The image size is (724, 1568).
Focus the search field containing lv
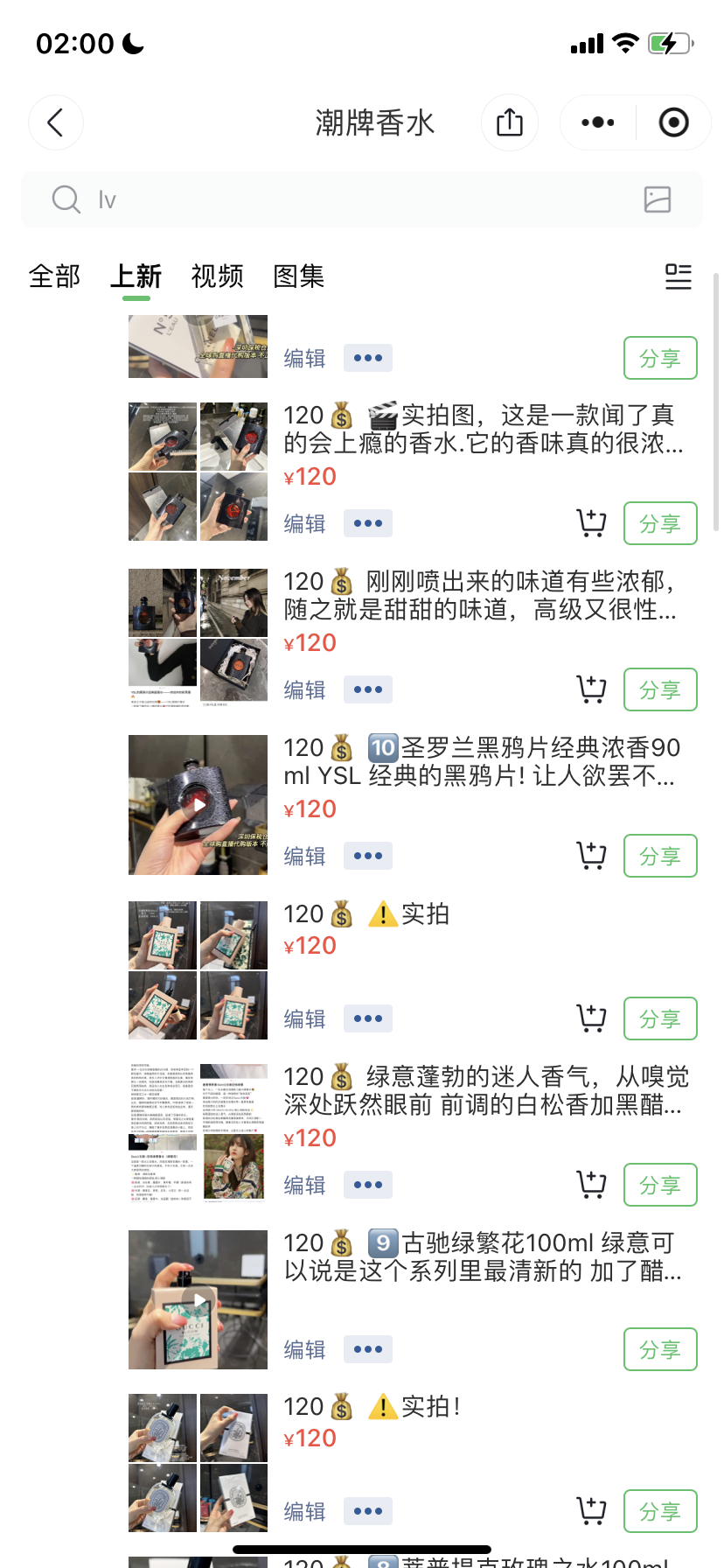click(350, 199)
